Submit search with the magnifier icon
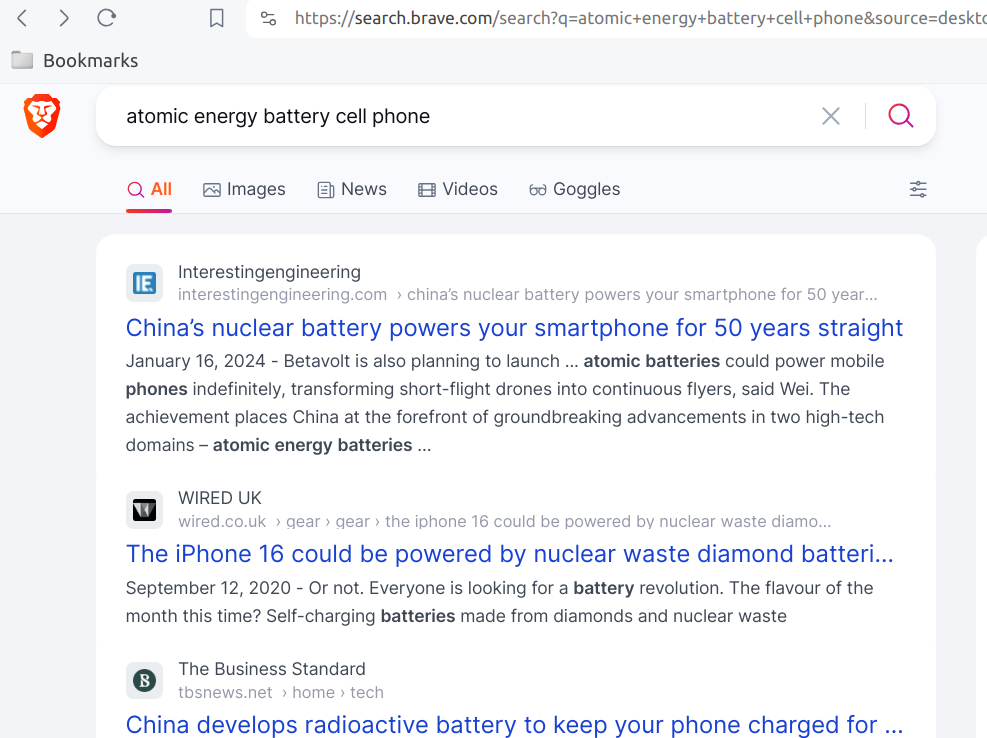 tap(900, 116)
